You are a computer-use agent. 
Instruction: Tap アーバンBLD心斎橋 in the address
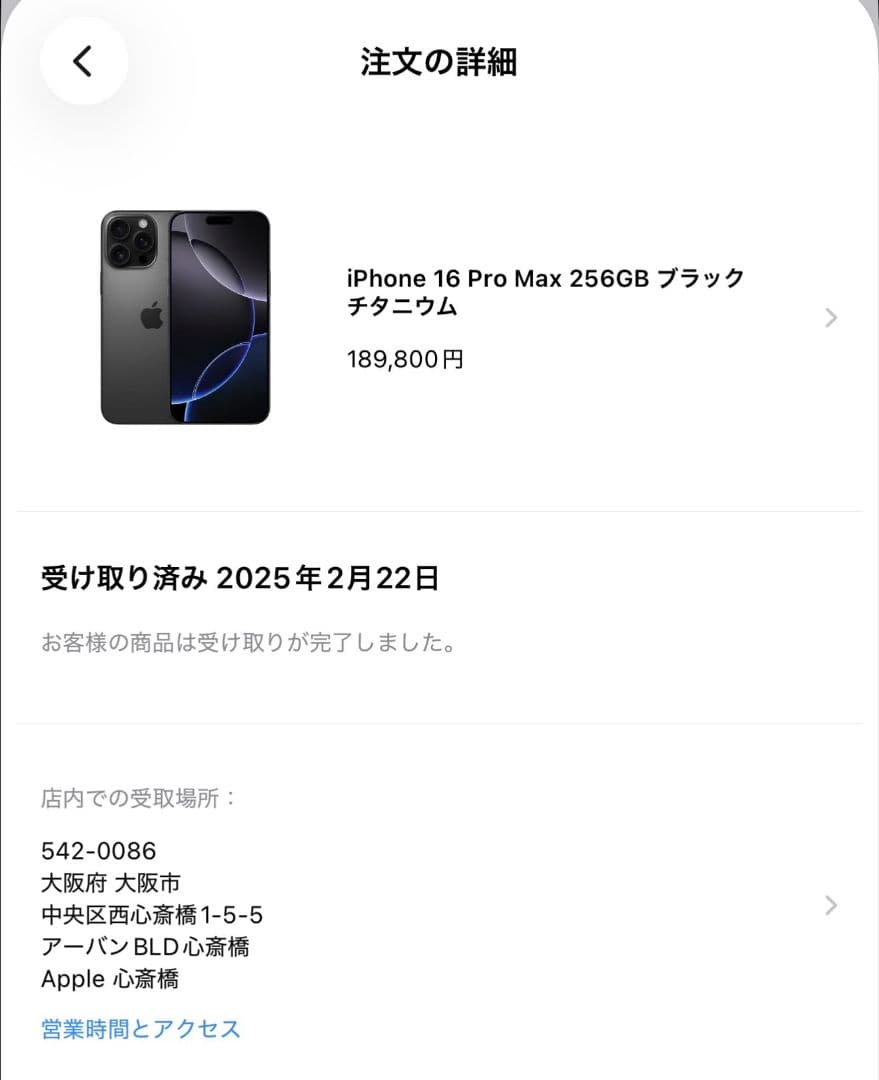pyautogui.click(x=147, y=947)
